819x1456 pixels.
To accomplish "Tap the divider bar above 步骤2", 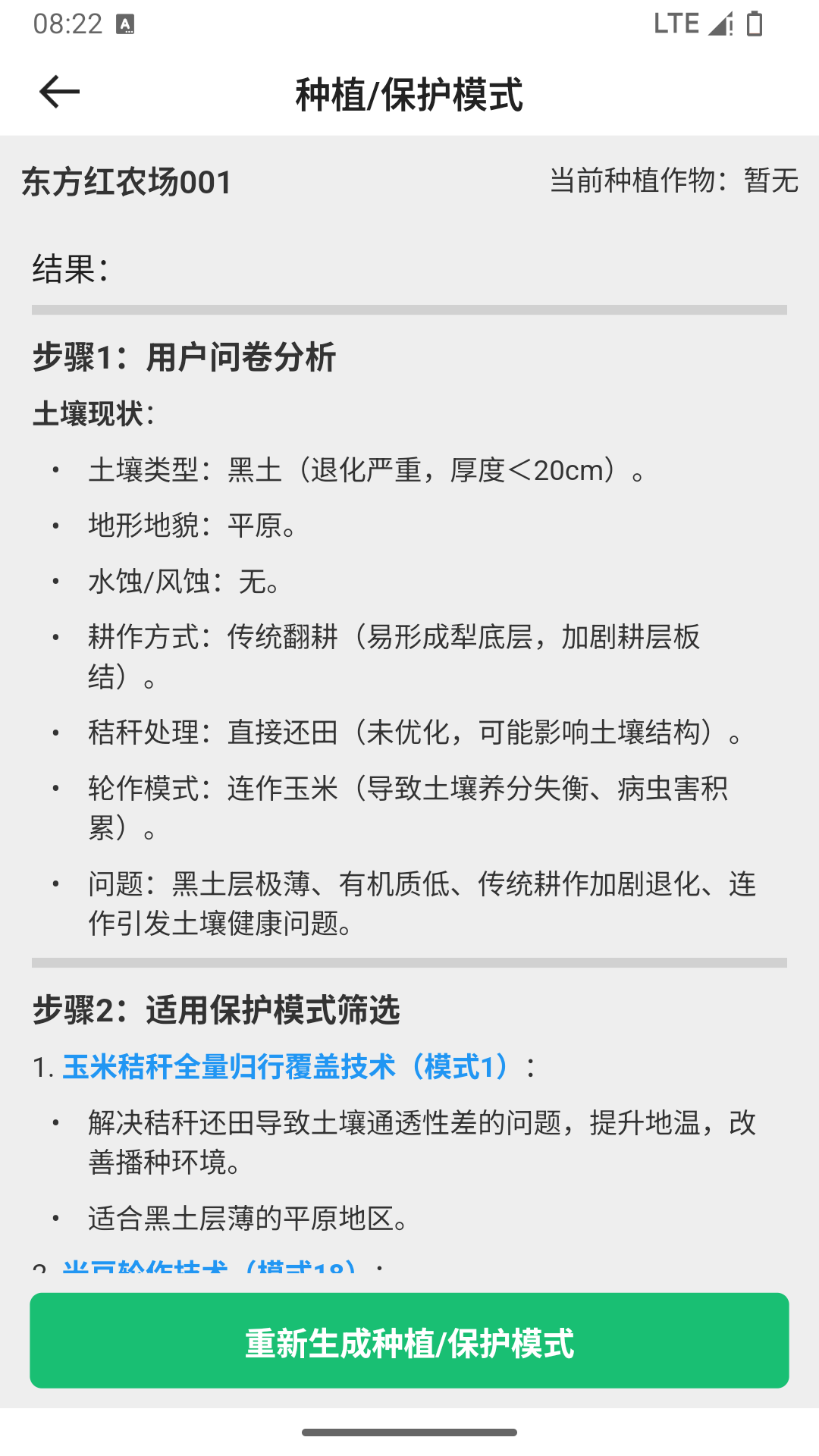I will point(409,963).
